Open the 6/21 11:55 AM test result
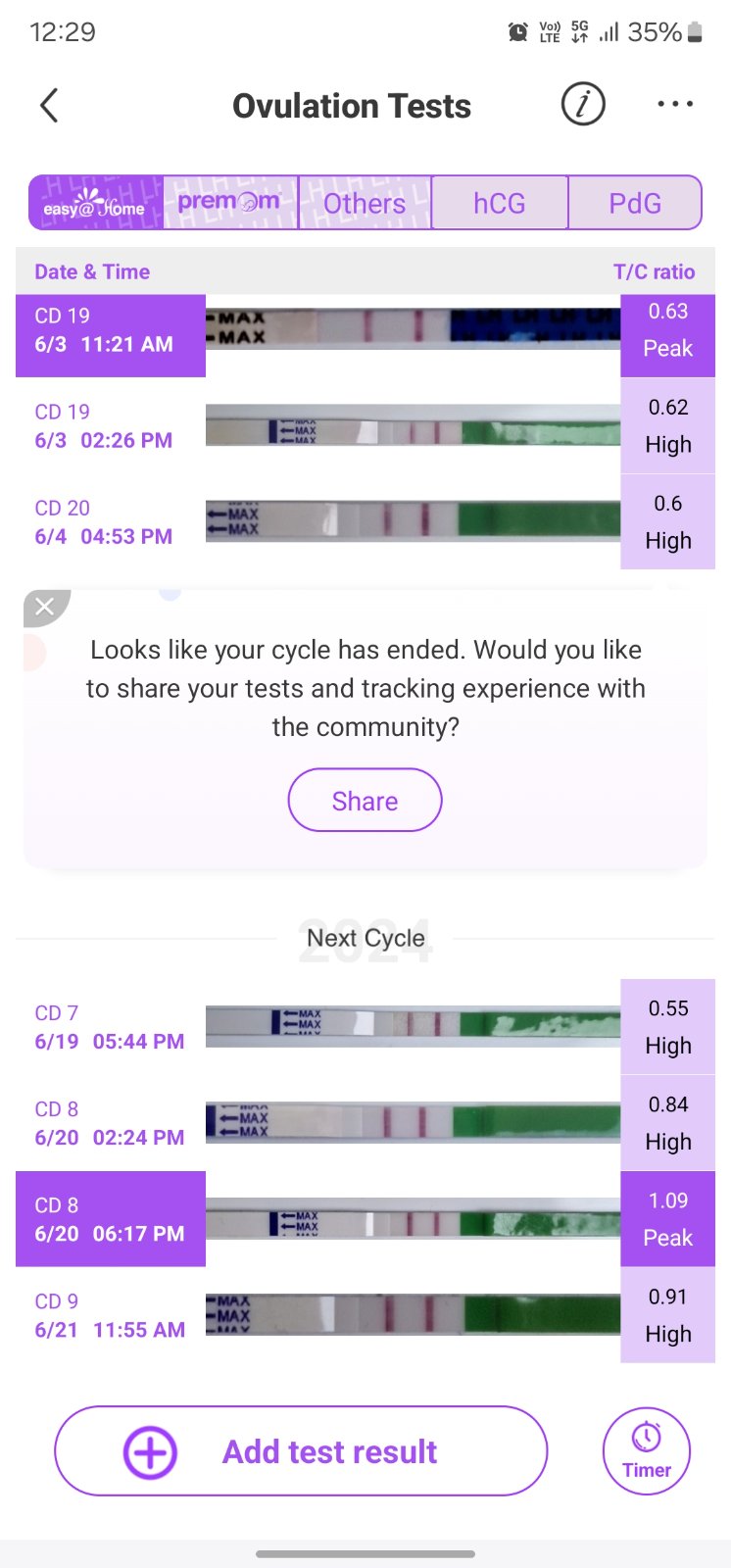Image resolution: width=731 pixels, height=1568 pixels. tap(365, 1315)
